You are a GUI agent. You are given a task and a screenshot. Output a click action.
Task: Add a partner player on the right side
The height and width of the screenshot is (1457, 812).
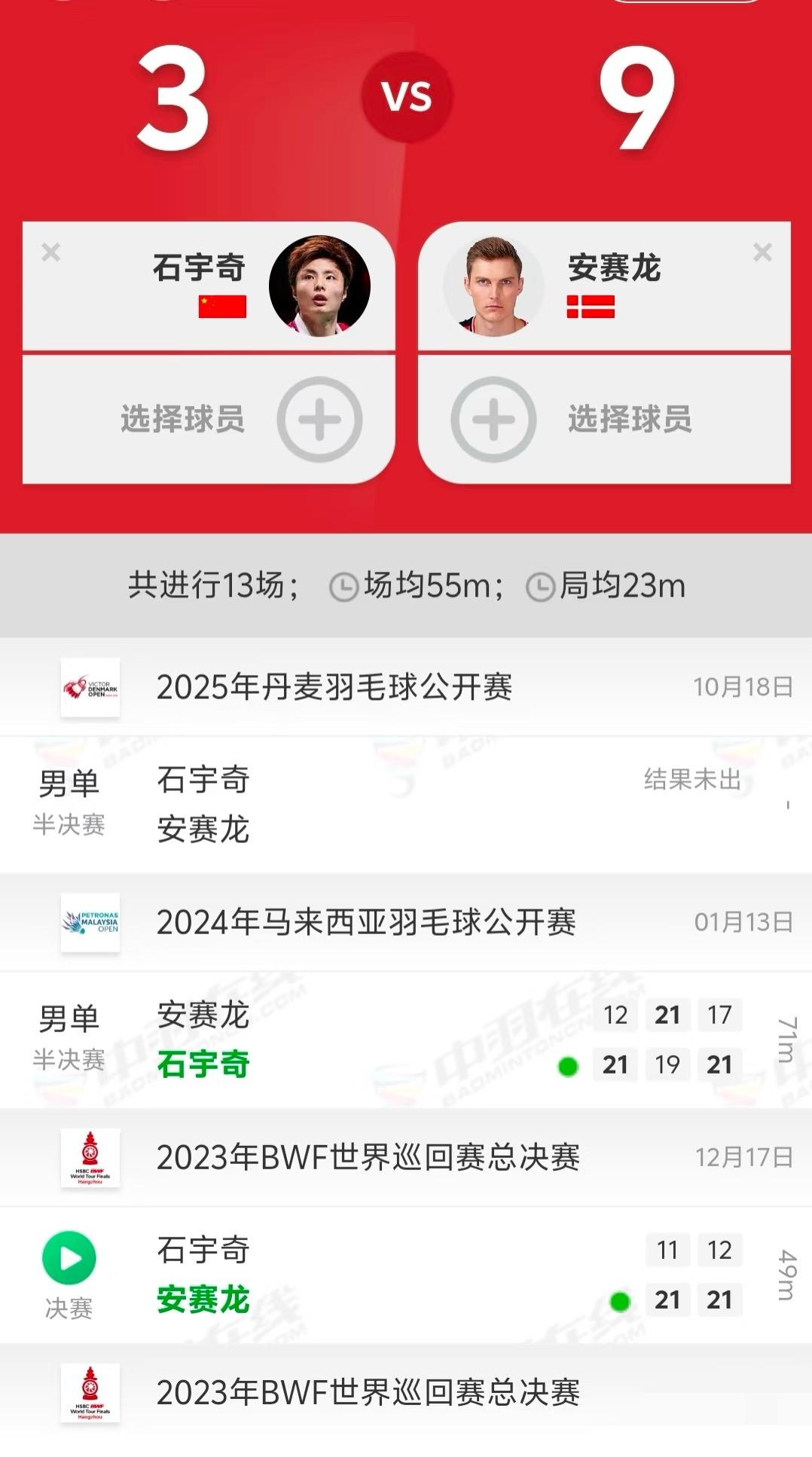tap(493, 420)
